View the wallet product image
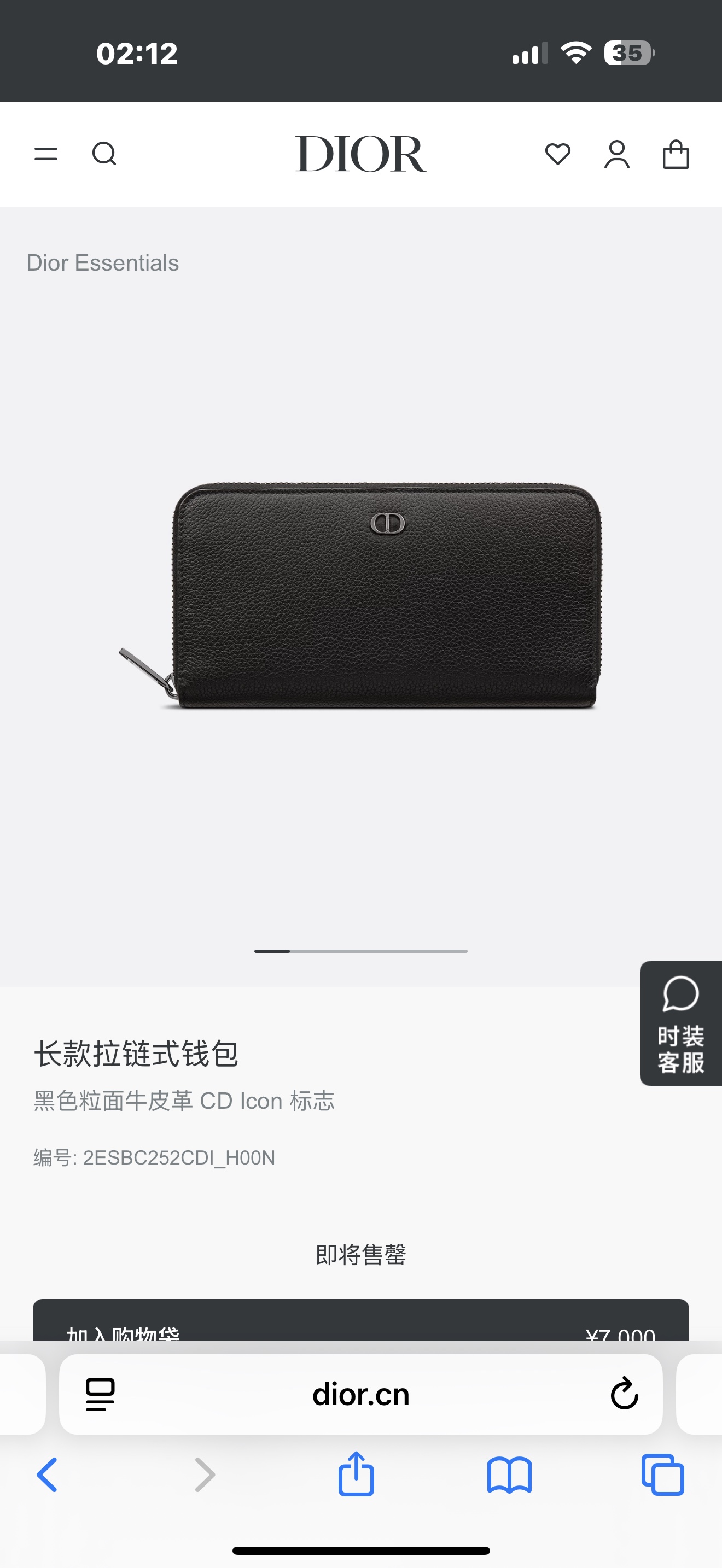 (x=361, y=596)
